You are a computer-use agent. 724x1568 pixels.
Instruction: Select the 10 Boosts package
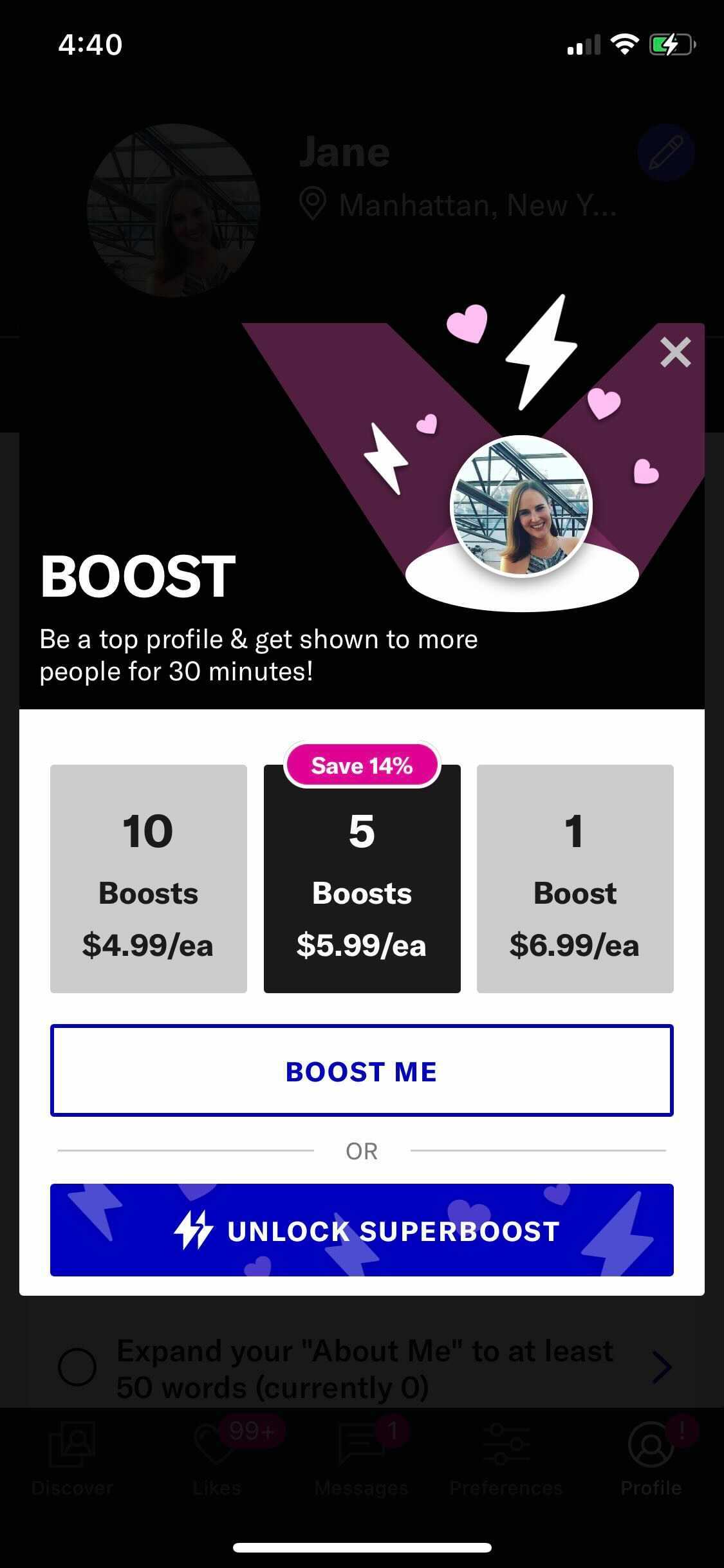click(149, 879)
